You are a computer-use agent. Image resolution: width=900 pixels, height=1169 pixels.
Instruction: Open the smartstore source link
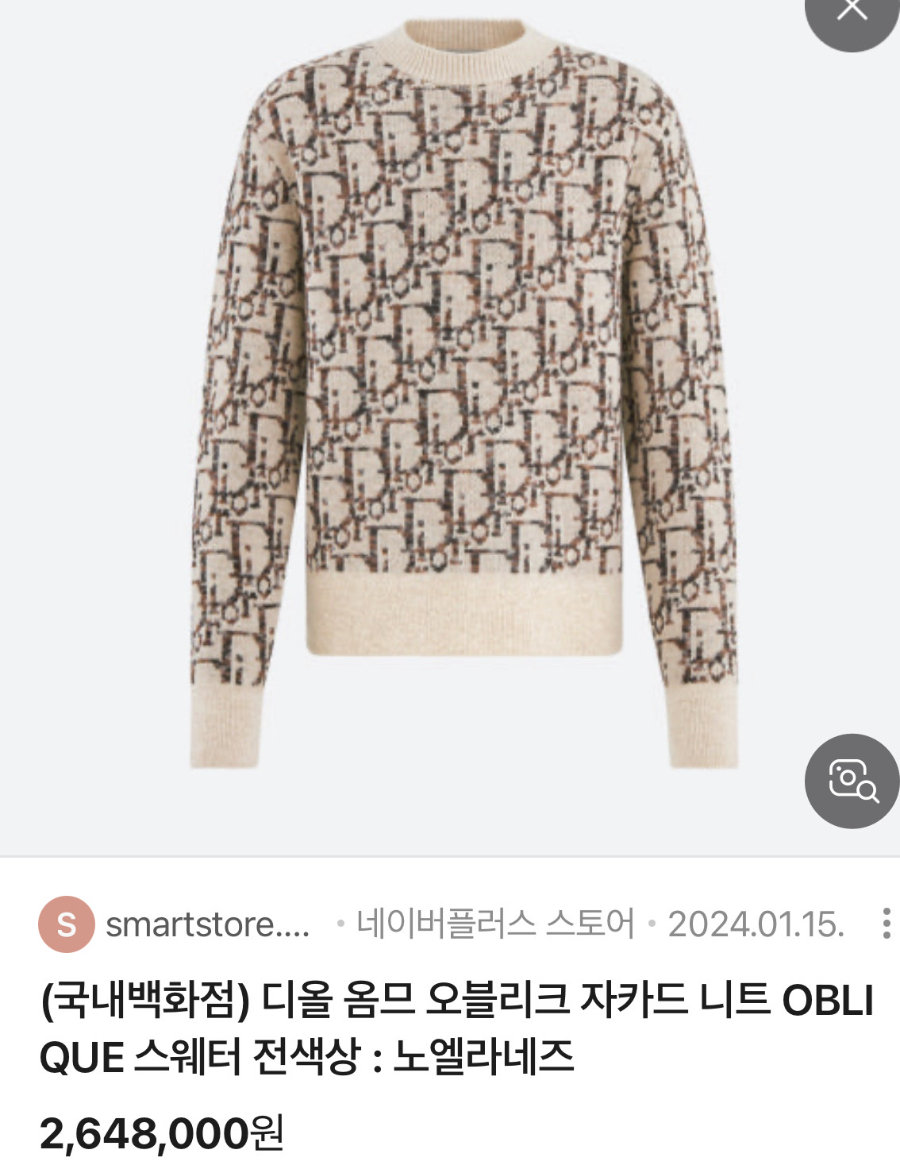pos(207,925)
